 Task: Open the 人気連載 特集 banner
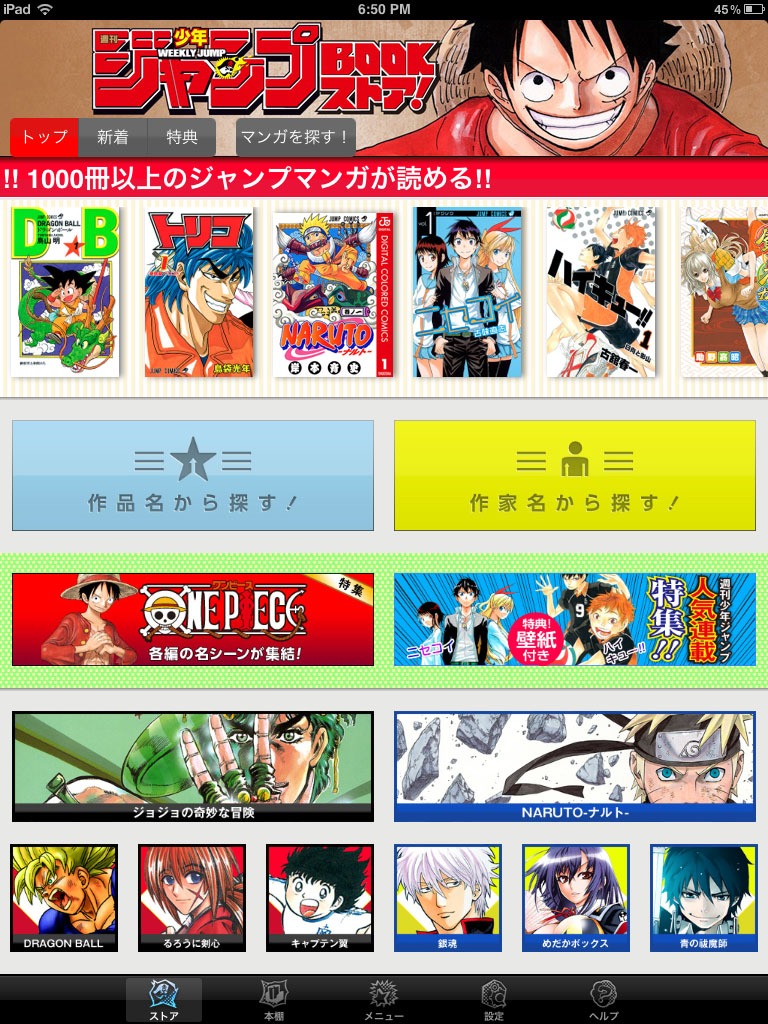click(574, 619)
